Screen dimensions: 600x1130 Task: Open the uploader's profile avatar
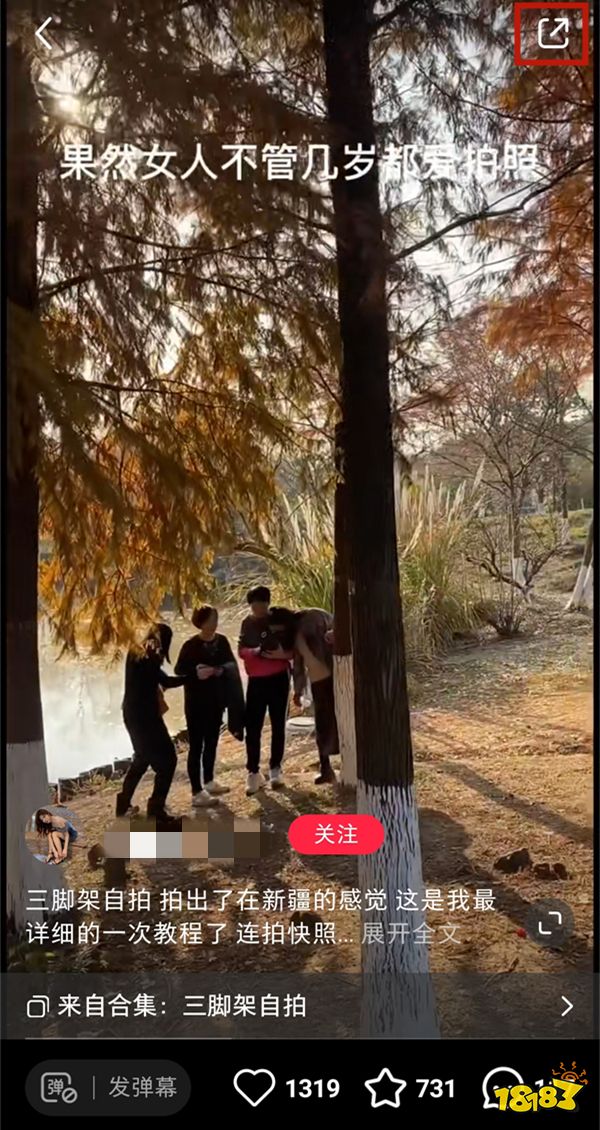[x=52, y=834]
